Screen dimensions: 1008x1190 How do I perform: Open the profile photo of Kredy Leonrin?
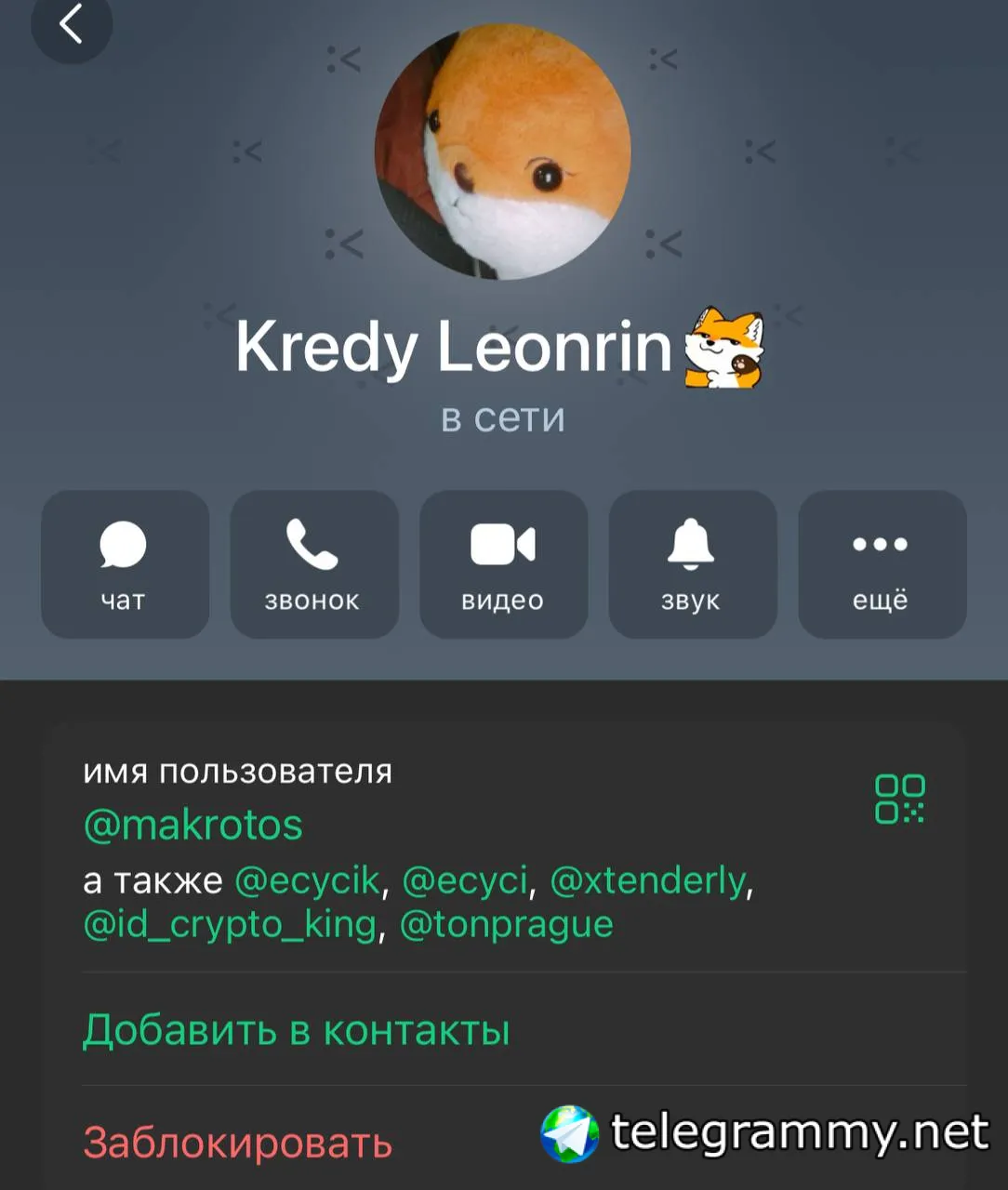pos(503,152)
